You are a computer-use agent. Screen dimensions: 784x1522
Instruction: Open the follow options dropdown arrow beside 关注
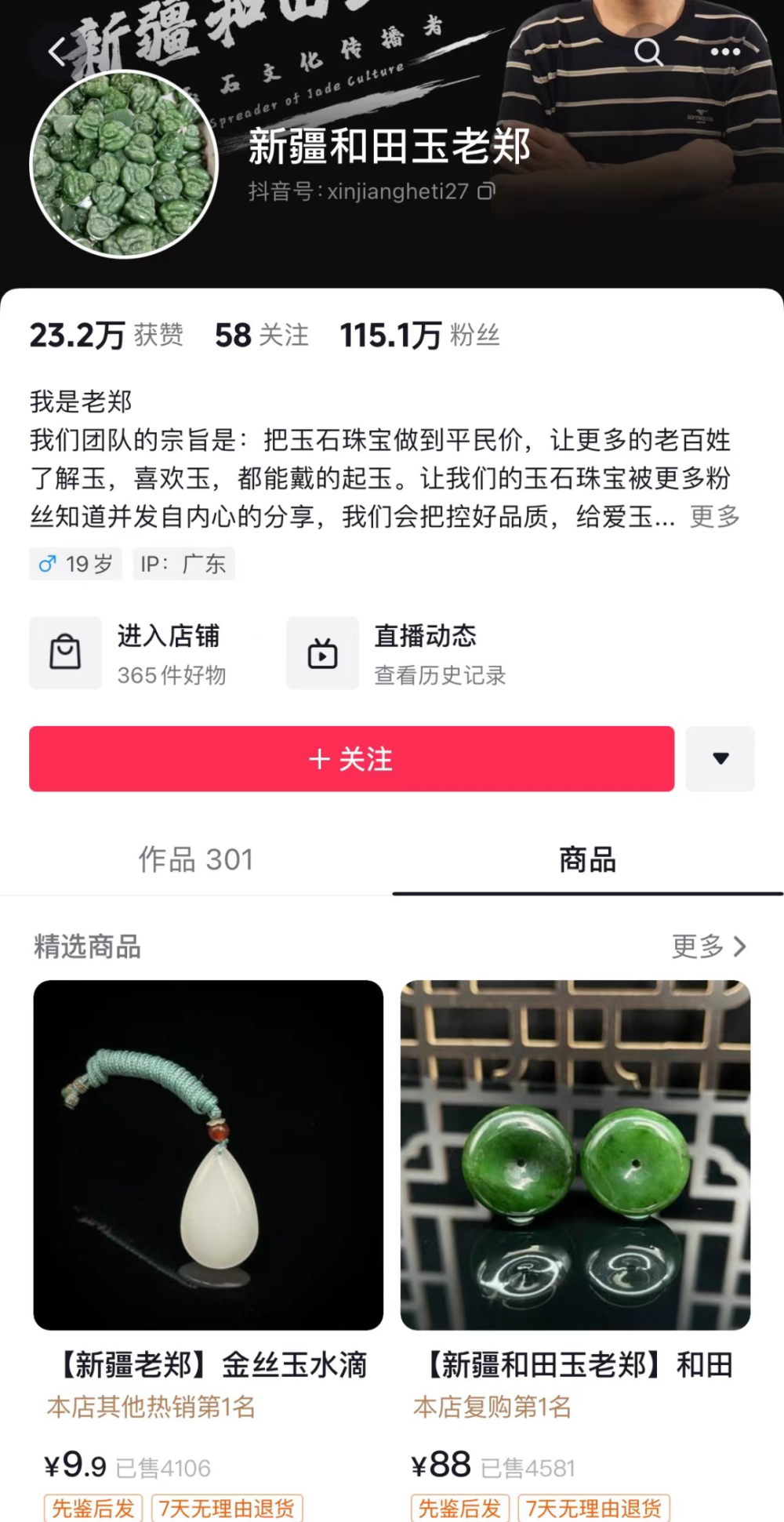pyautogui.click(x=720, y=758)
